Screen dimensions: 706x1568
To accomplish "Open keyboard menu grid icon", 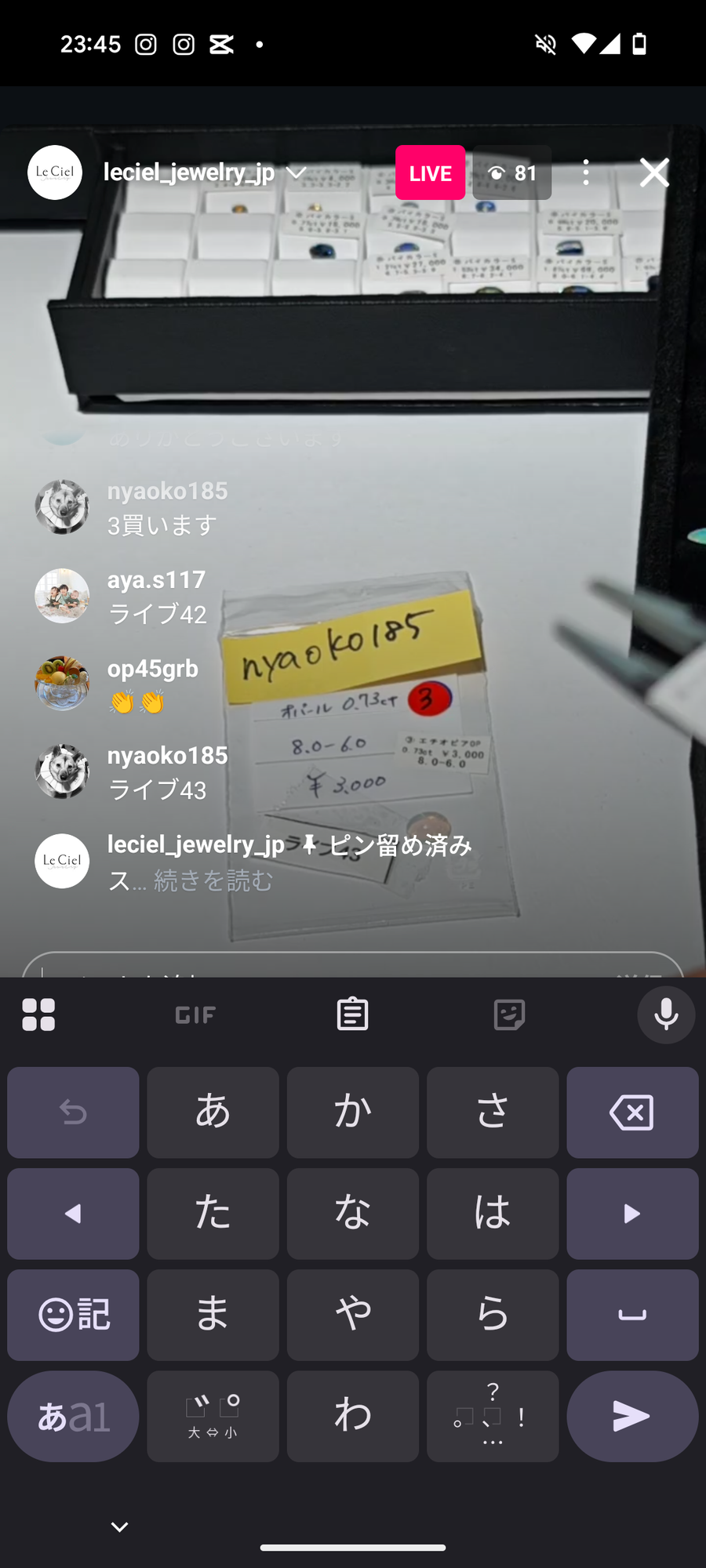I will pos(38,1014).
